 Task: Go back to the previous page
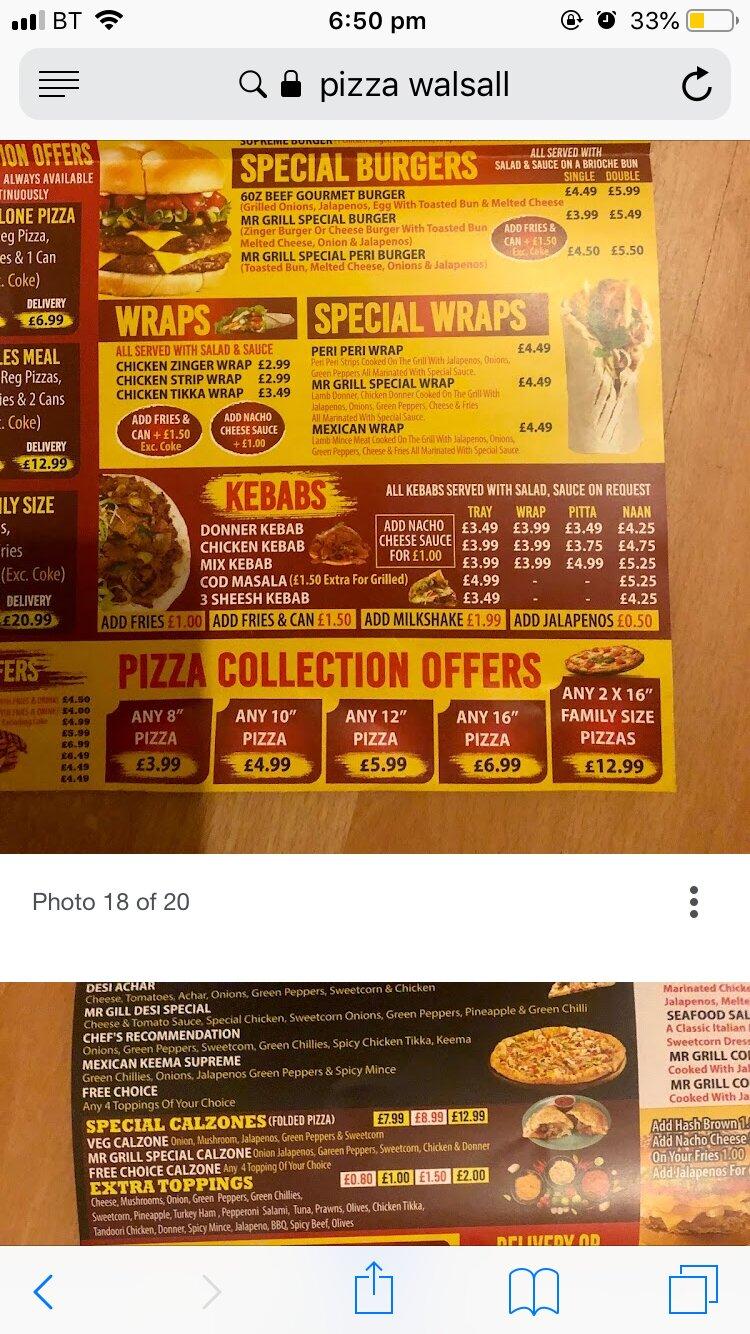tap(43, 1292)
